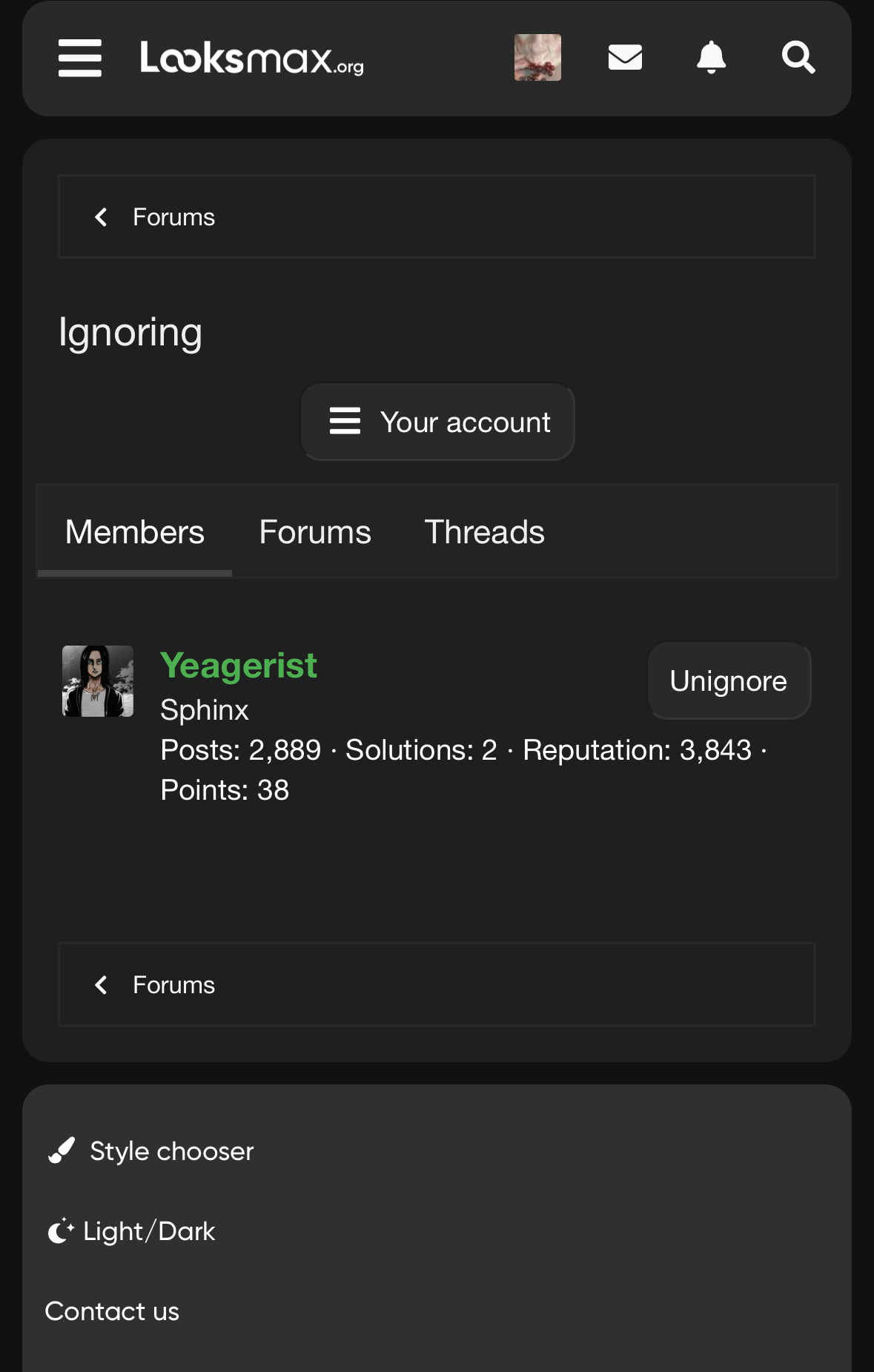This screenshot has width=874, height=1372.
Task: Open your profile avatar menu
Action: pyautogui.click(x=537, y=58)
